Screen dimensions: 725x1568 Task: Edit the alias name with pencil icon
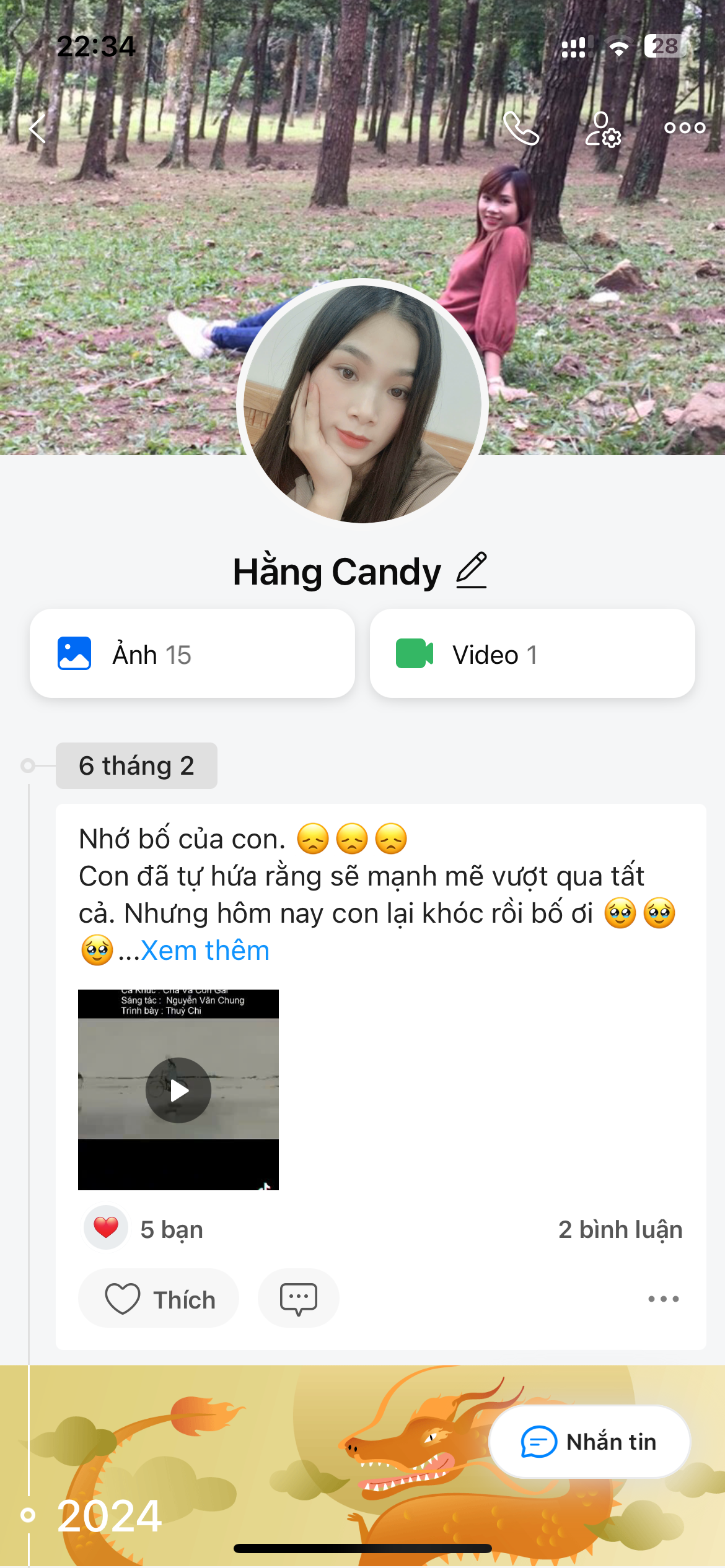click(472, 570)
